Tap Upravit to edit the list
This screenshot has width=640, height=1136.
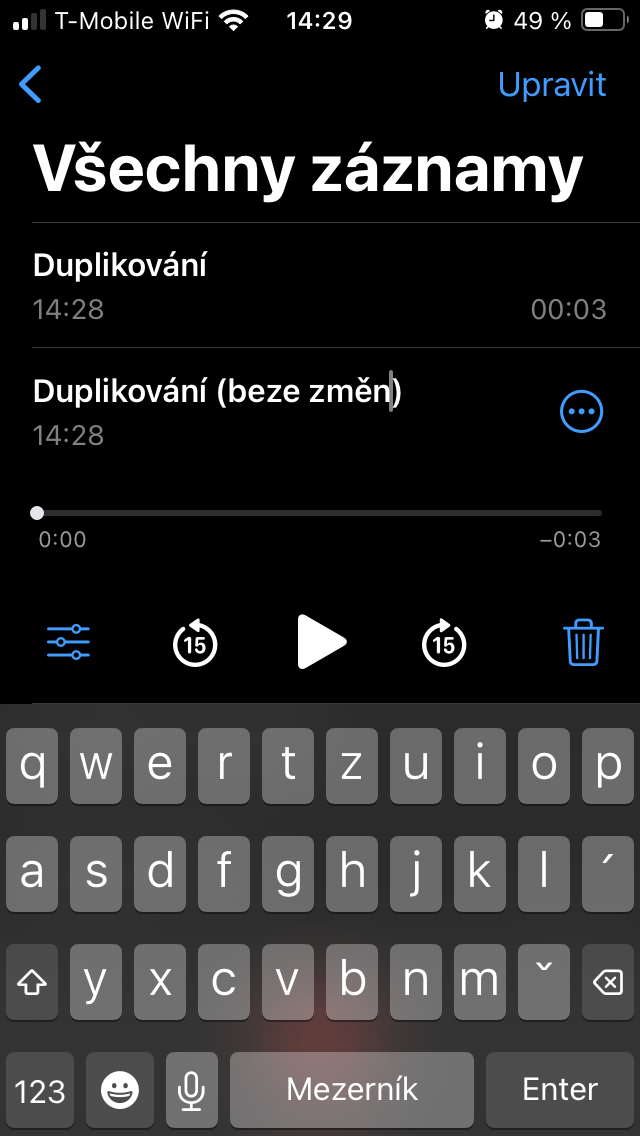click(552, 85)
